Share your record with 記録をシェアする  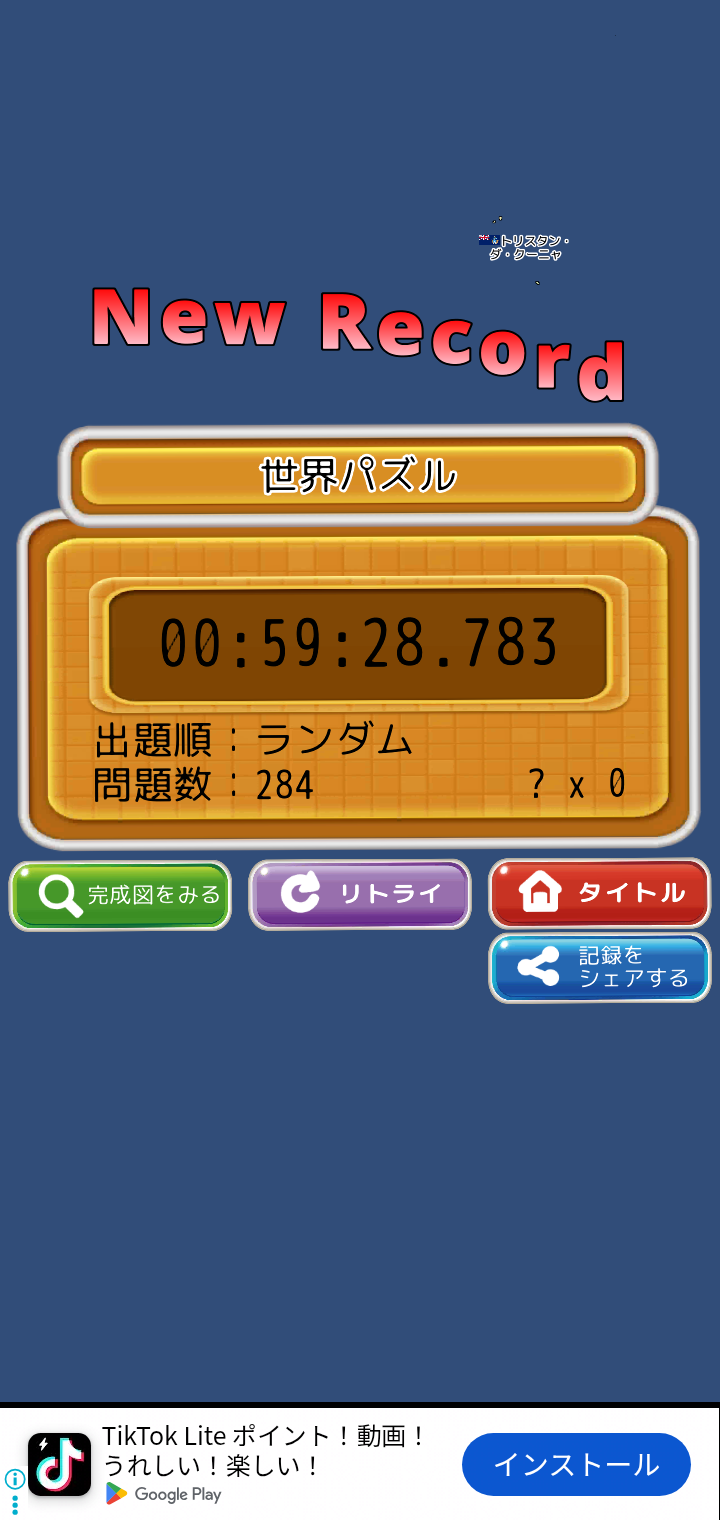point(599,967)
